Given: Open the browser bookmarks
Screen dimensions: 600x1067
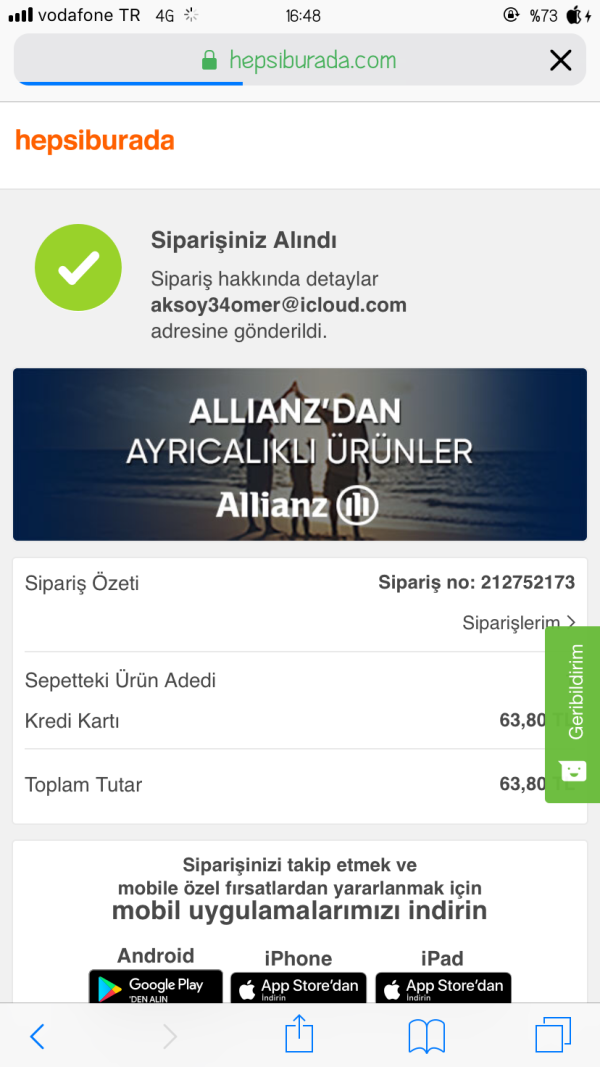Looking at the screenshot, I should 427,1036.
